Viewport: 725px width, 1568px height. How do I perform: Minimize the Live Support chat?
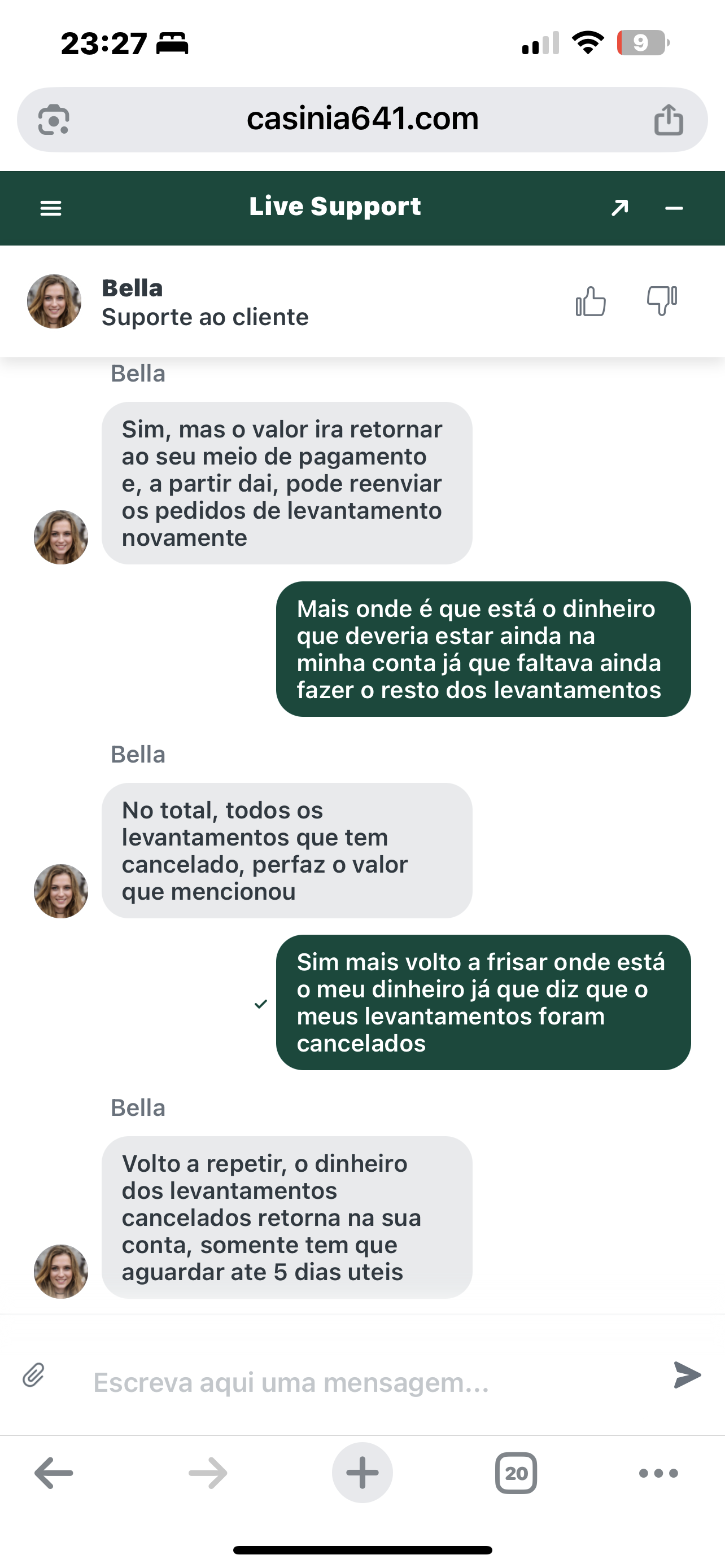click(674, 208)
